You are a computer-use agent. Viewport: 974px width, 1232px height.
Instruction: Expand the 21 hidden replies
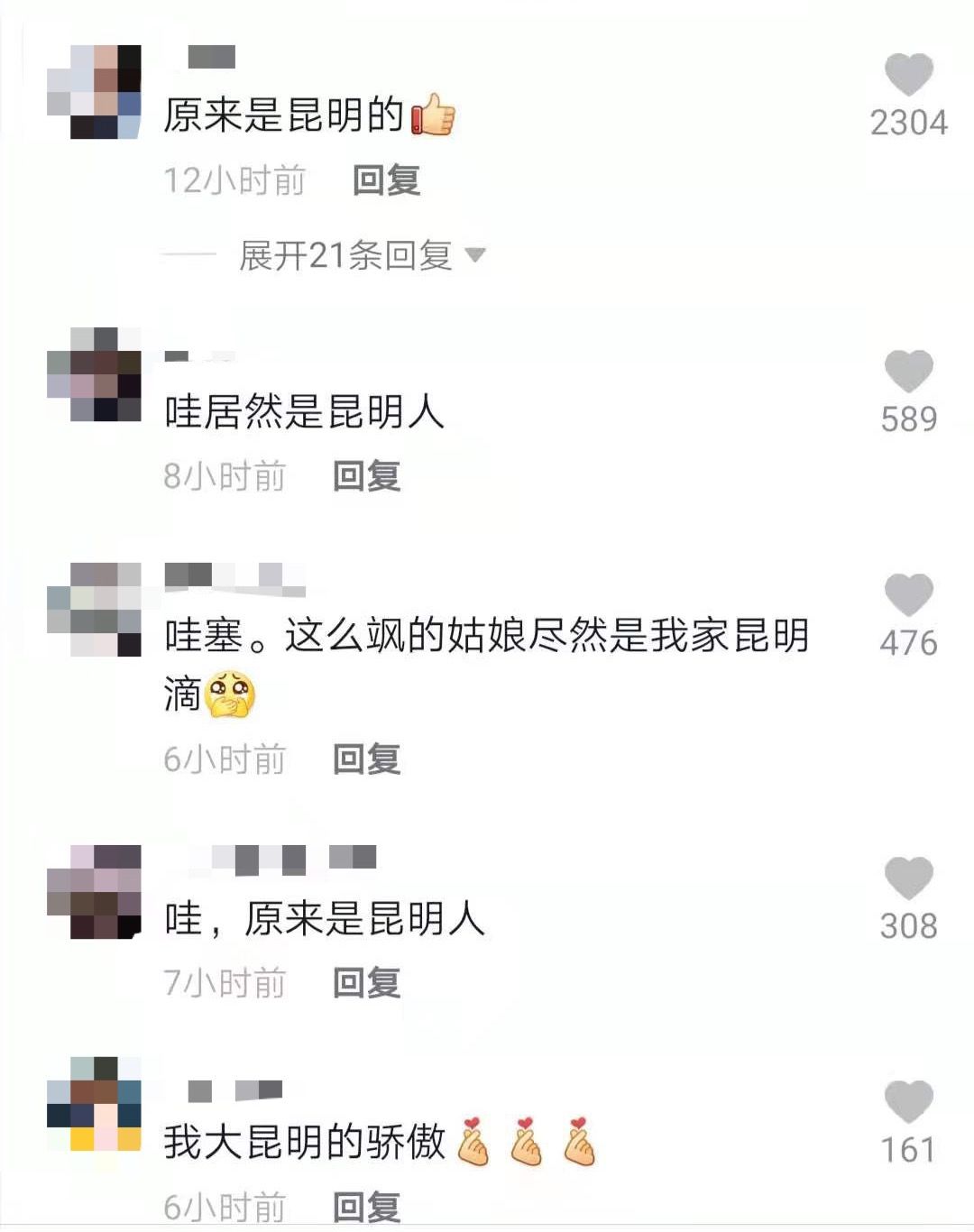[343, 255]
